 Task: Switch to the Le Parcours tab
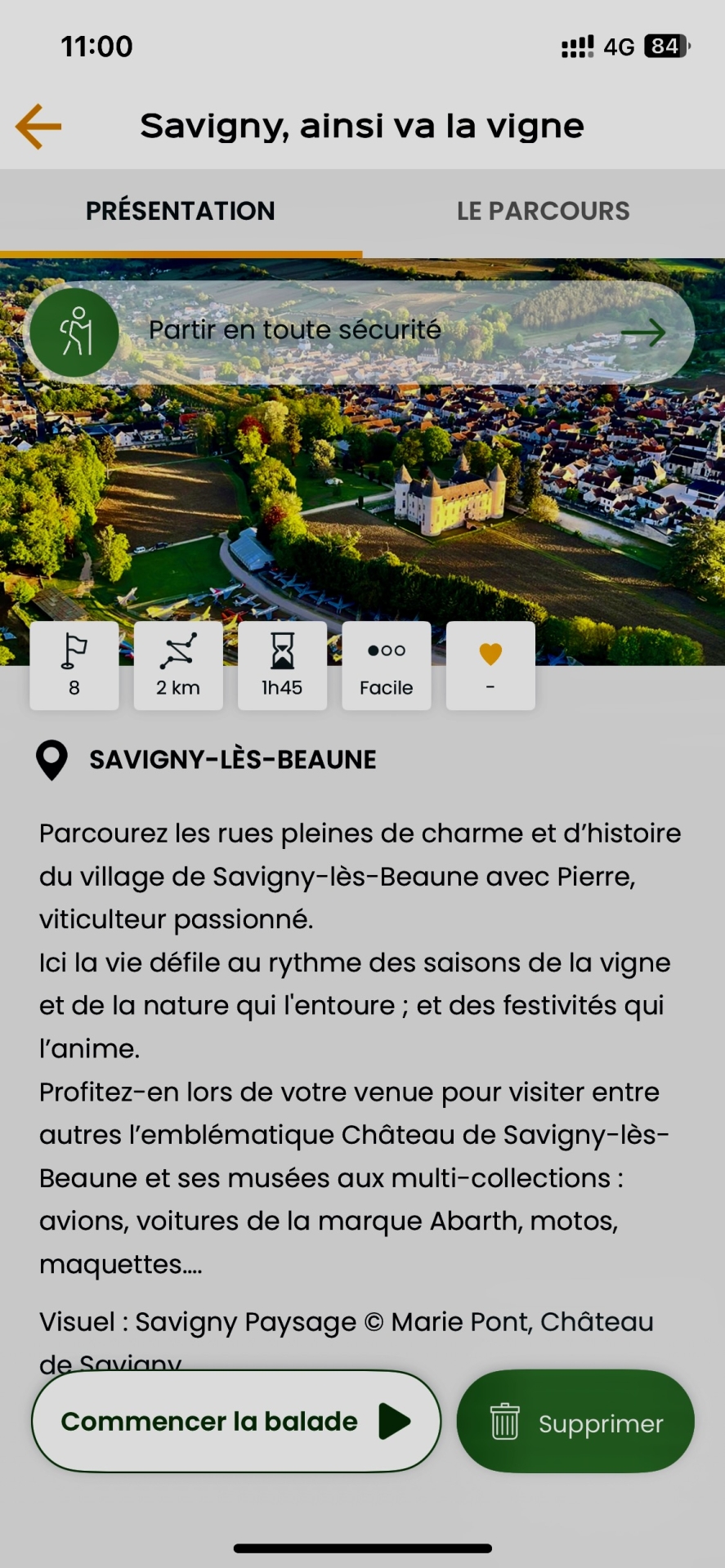544,211
